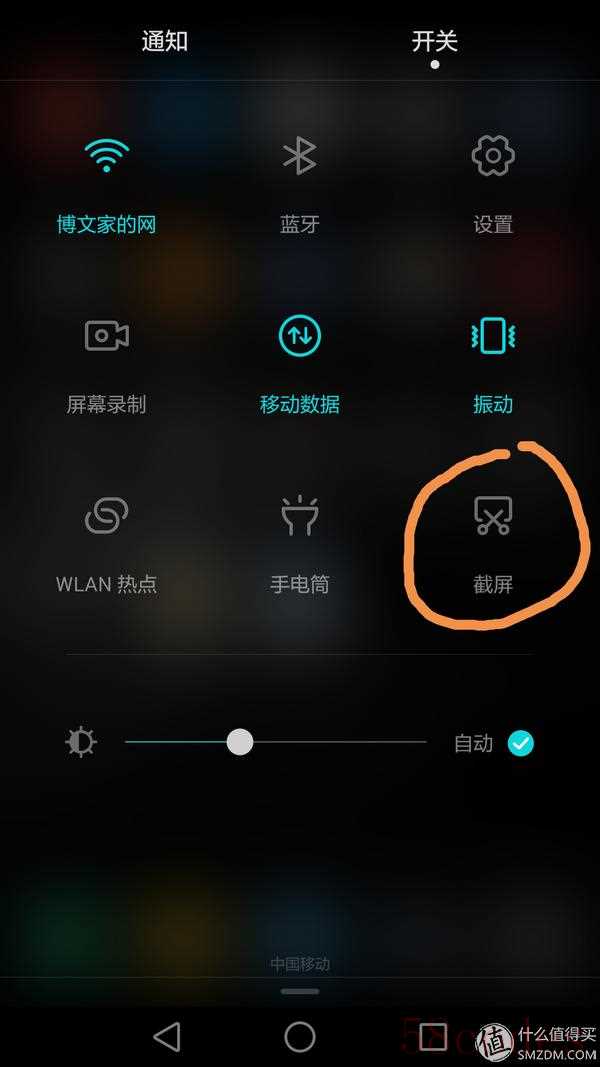Select the 开关 tab

pyautogui.click(x=434, y=41)
